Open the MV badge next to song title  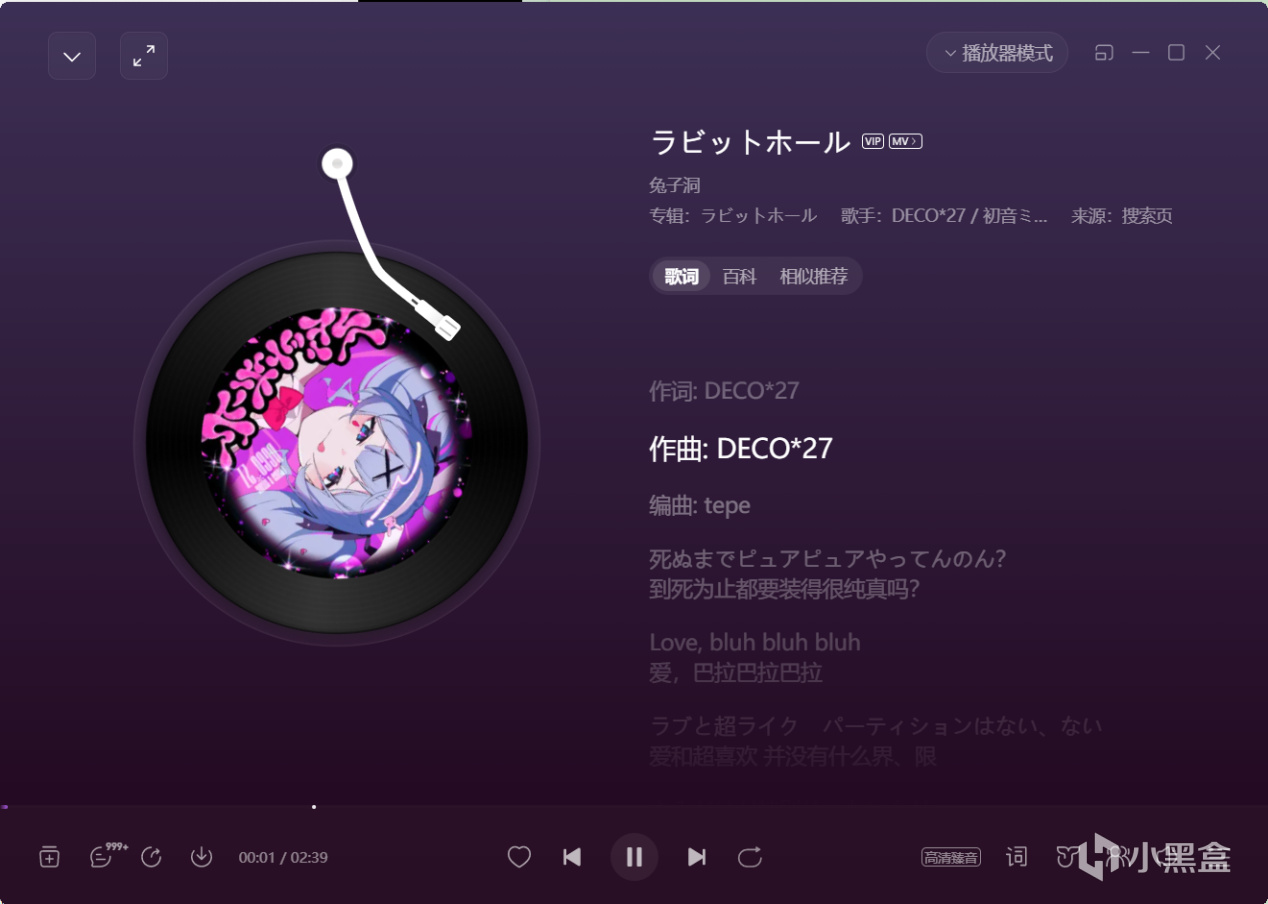click(x=905, y=142)
